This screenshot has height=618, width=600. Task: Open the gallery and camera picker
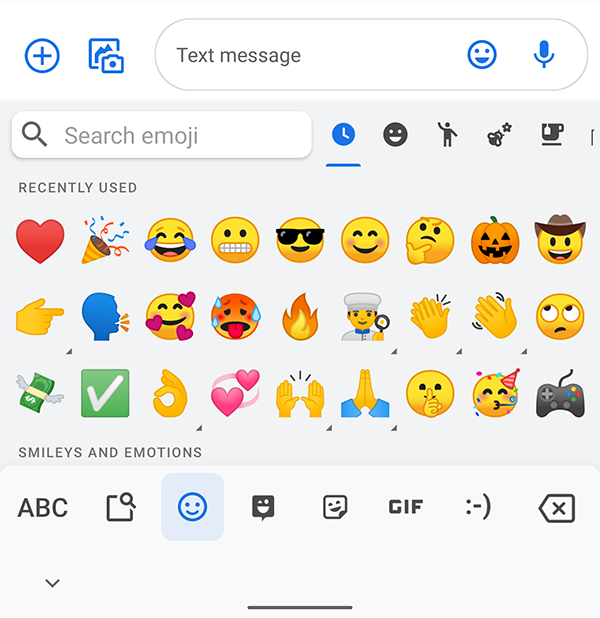[x=106, y=55]
